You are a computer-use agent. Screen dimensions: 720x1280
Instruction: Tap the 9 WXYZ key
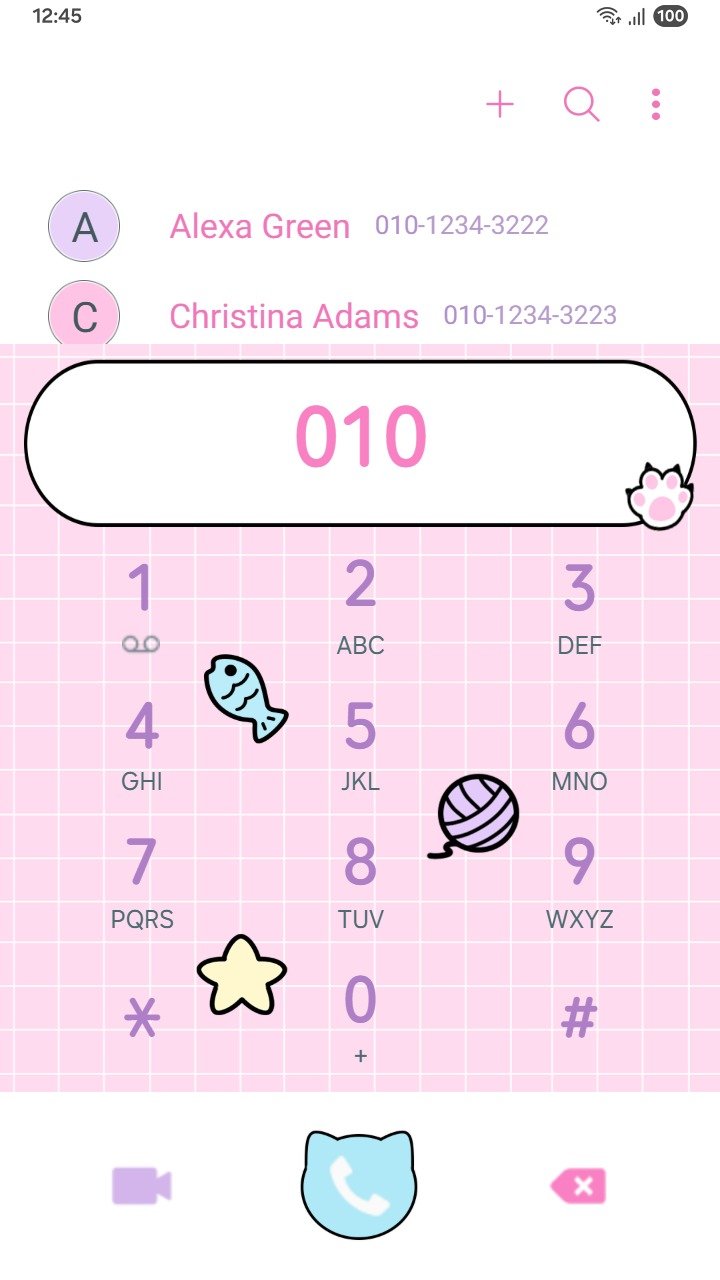click(x=579, y=880)
